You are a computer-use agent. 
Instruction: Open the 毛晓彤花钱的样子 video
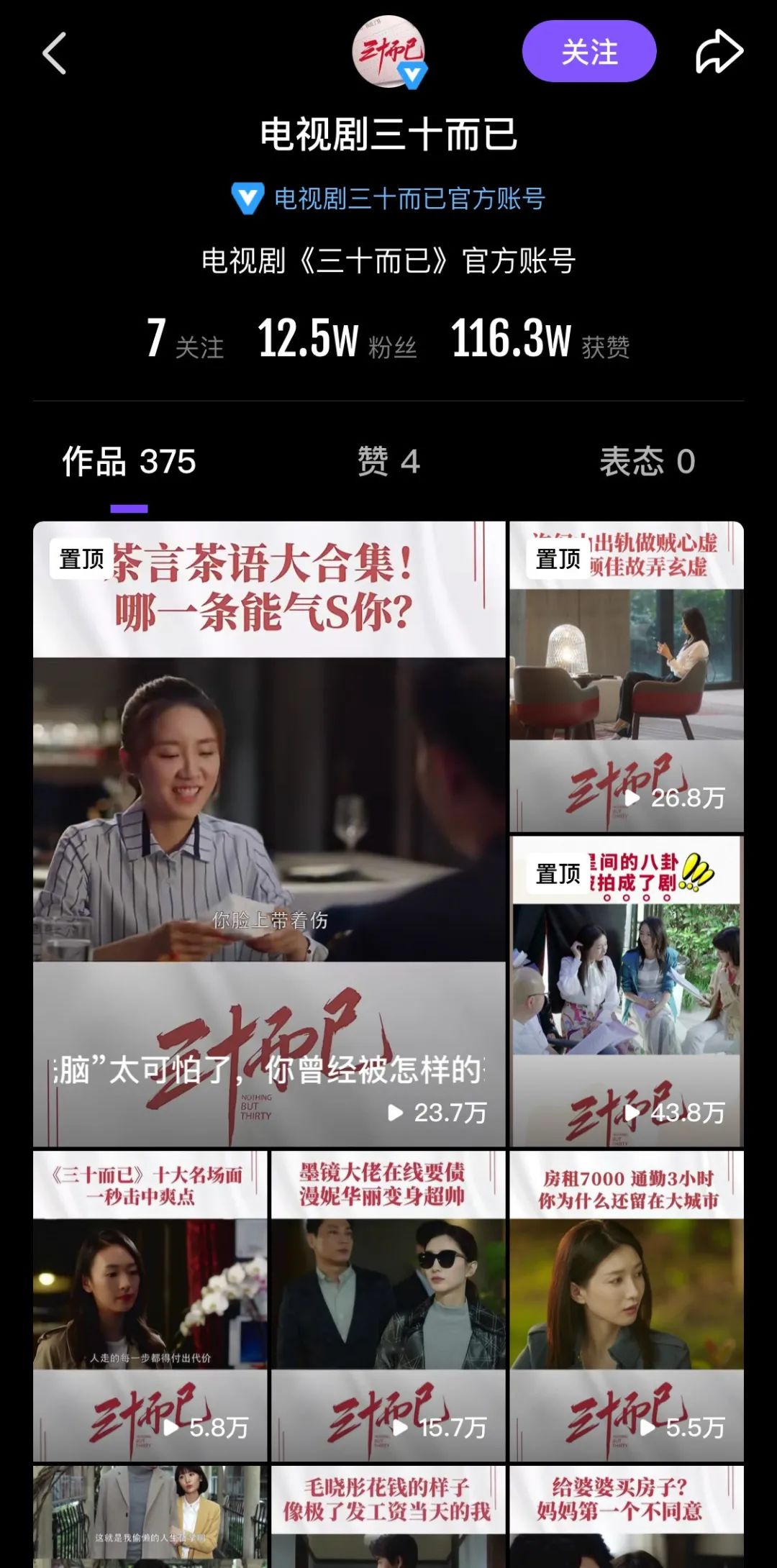388,1516
